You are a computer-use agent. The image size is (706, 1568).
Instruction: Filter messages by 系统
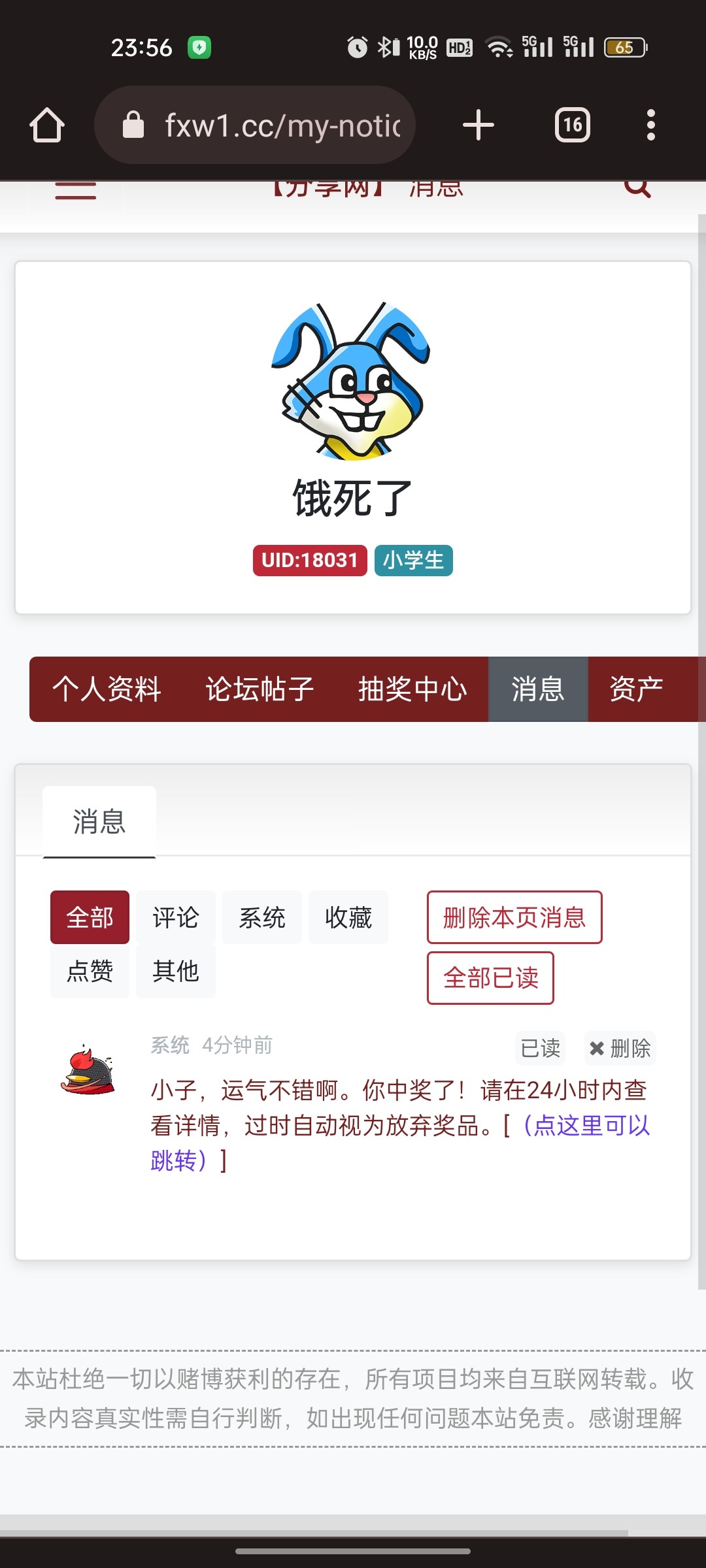pos(261,917)
